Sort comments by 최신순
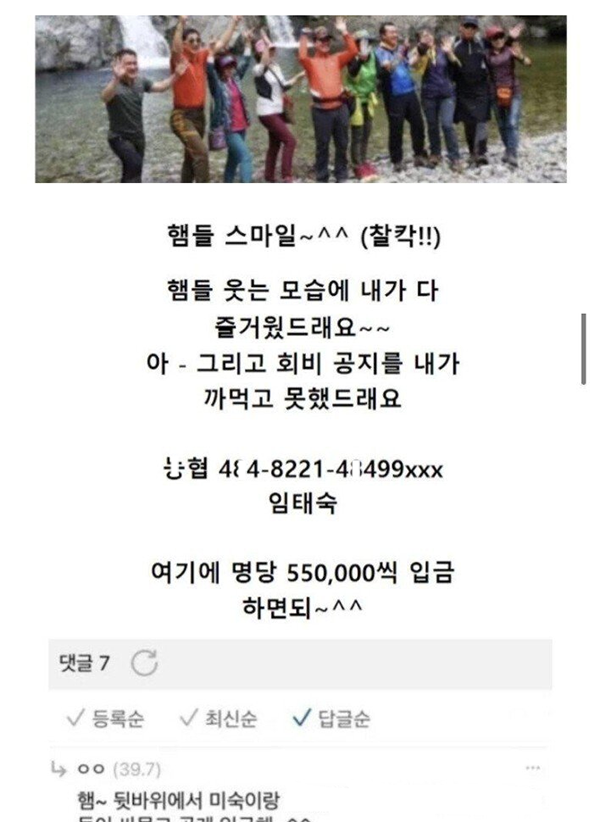600x822 pixels. tap(218, 718)
